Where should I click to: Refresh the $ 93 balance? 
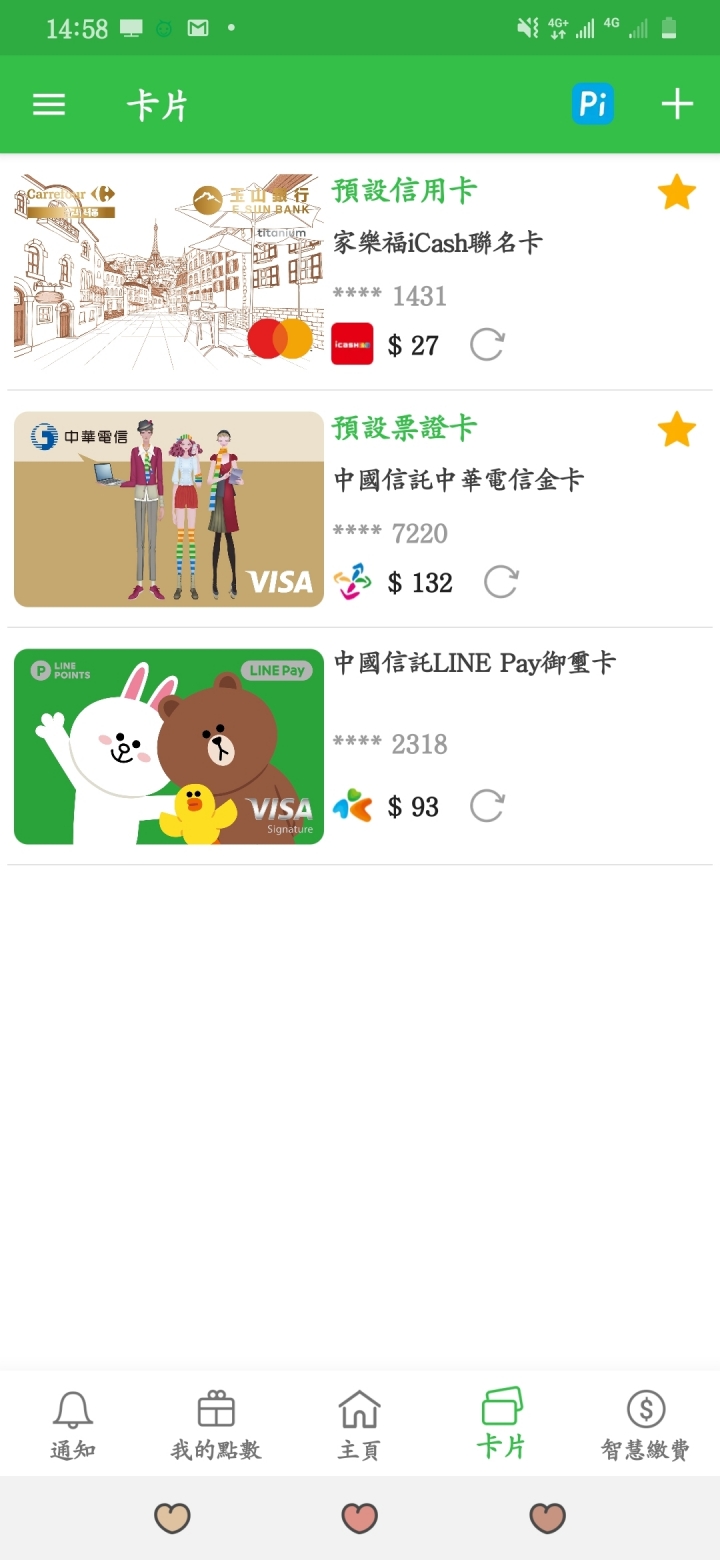pyautogui.click(x=487, y=806)
